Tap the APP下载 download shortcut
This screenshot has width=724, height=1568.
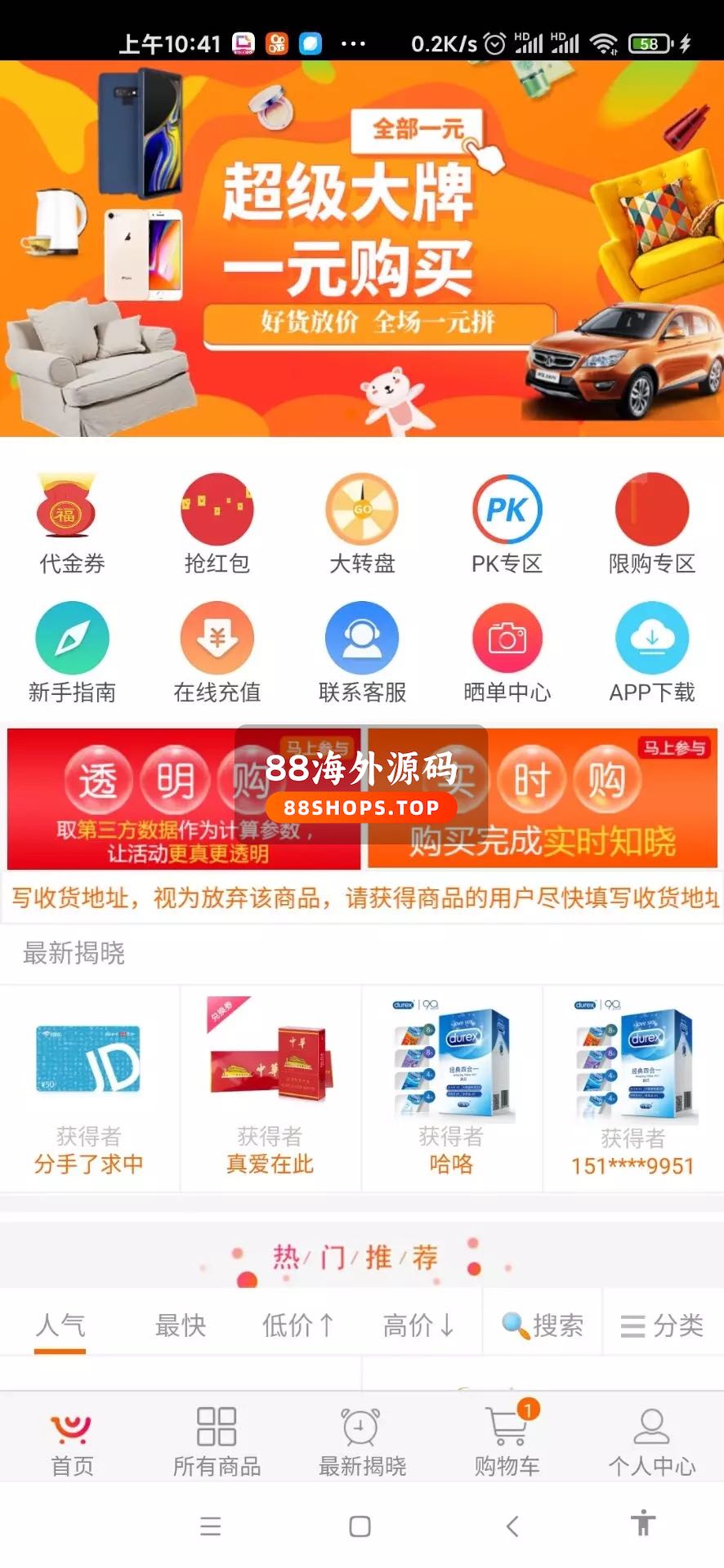click(651, 653)
